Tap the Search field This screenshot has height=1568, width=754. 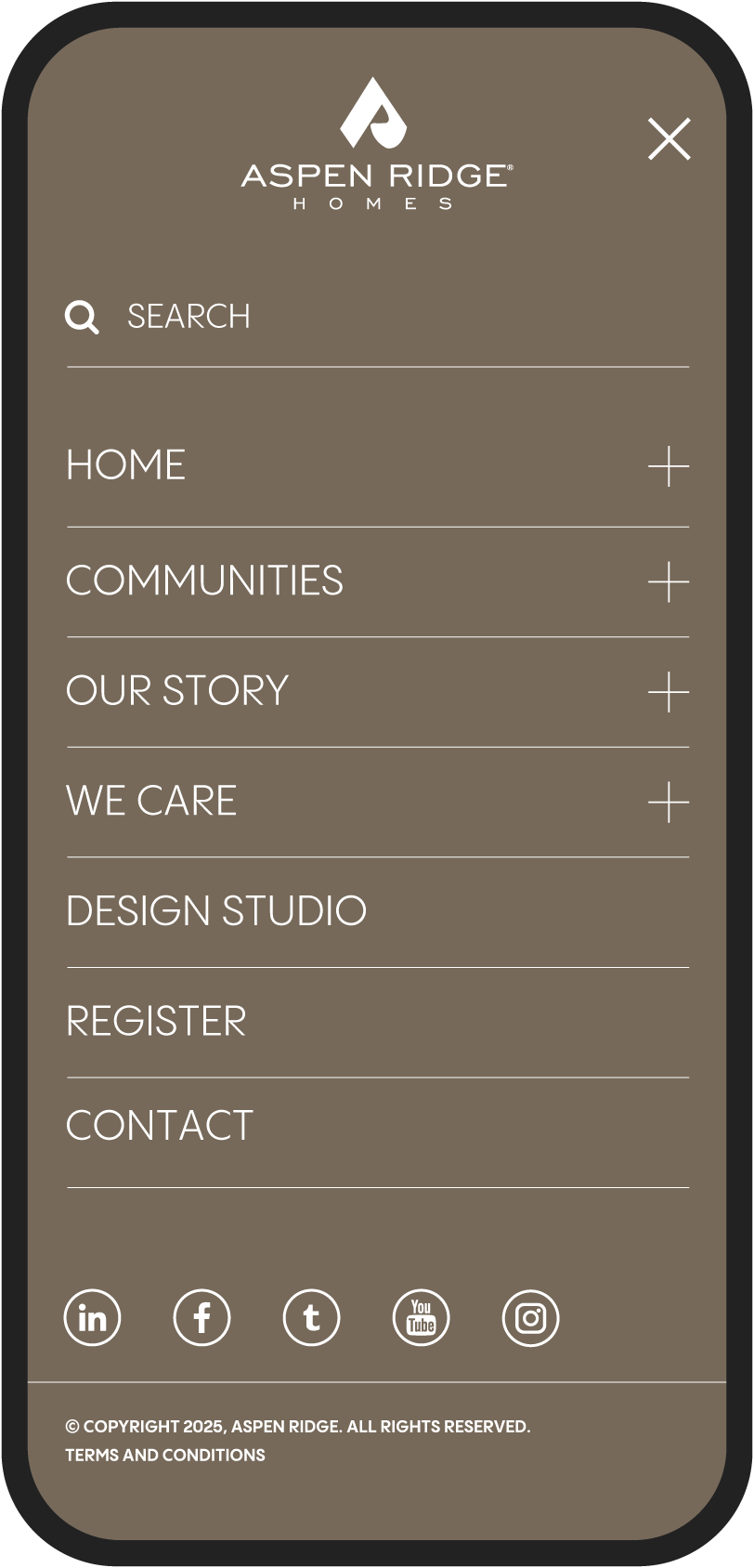click(x=371, y=317)
